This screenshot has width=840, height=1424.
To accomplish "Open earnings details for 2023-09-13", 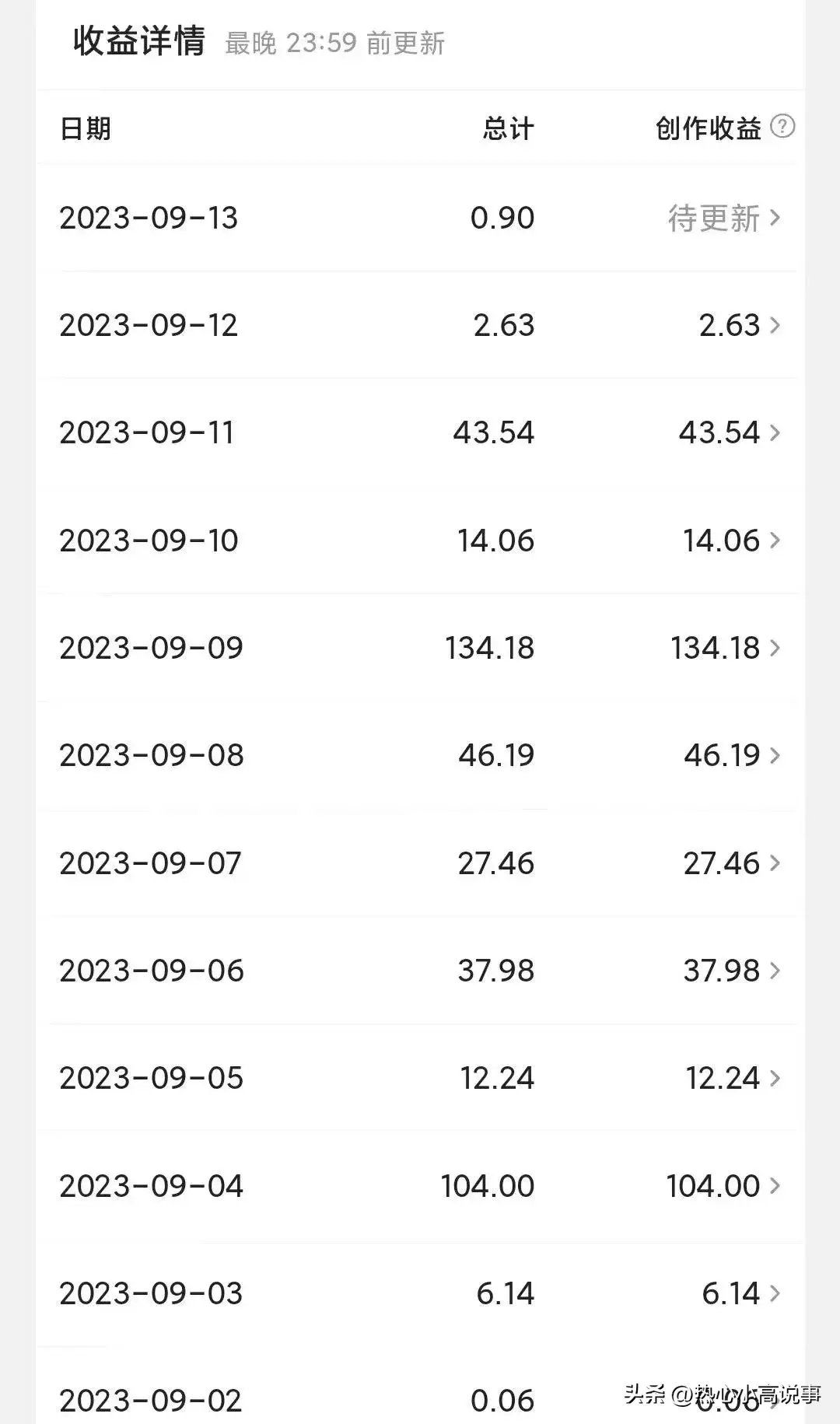I will (420, 218).
